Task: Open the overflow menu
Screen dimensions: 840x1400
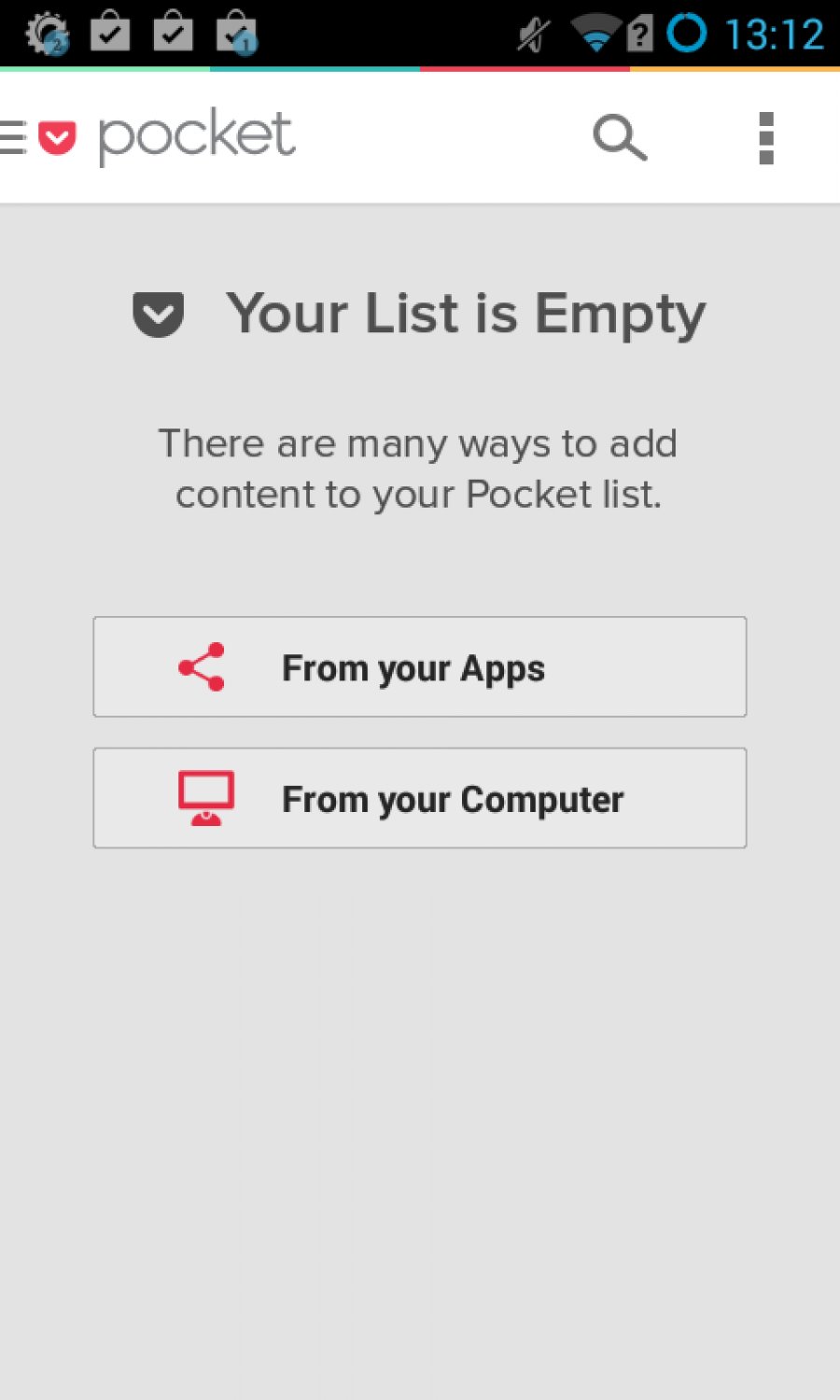Action: pos(766,138)
